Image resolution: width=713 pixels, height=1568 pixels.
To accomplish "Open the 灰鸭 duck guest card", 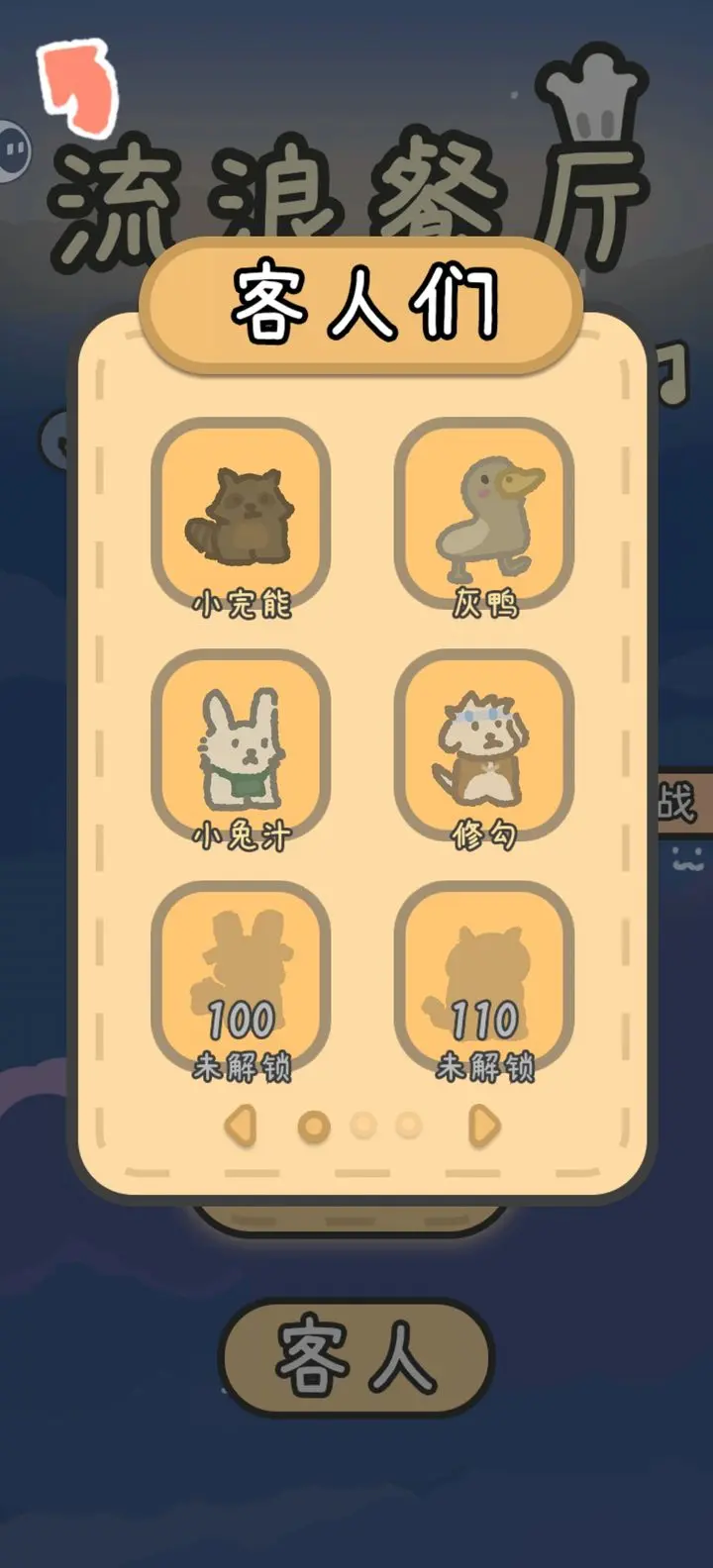I will 484,515.
